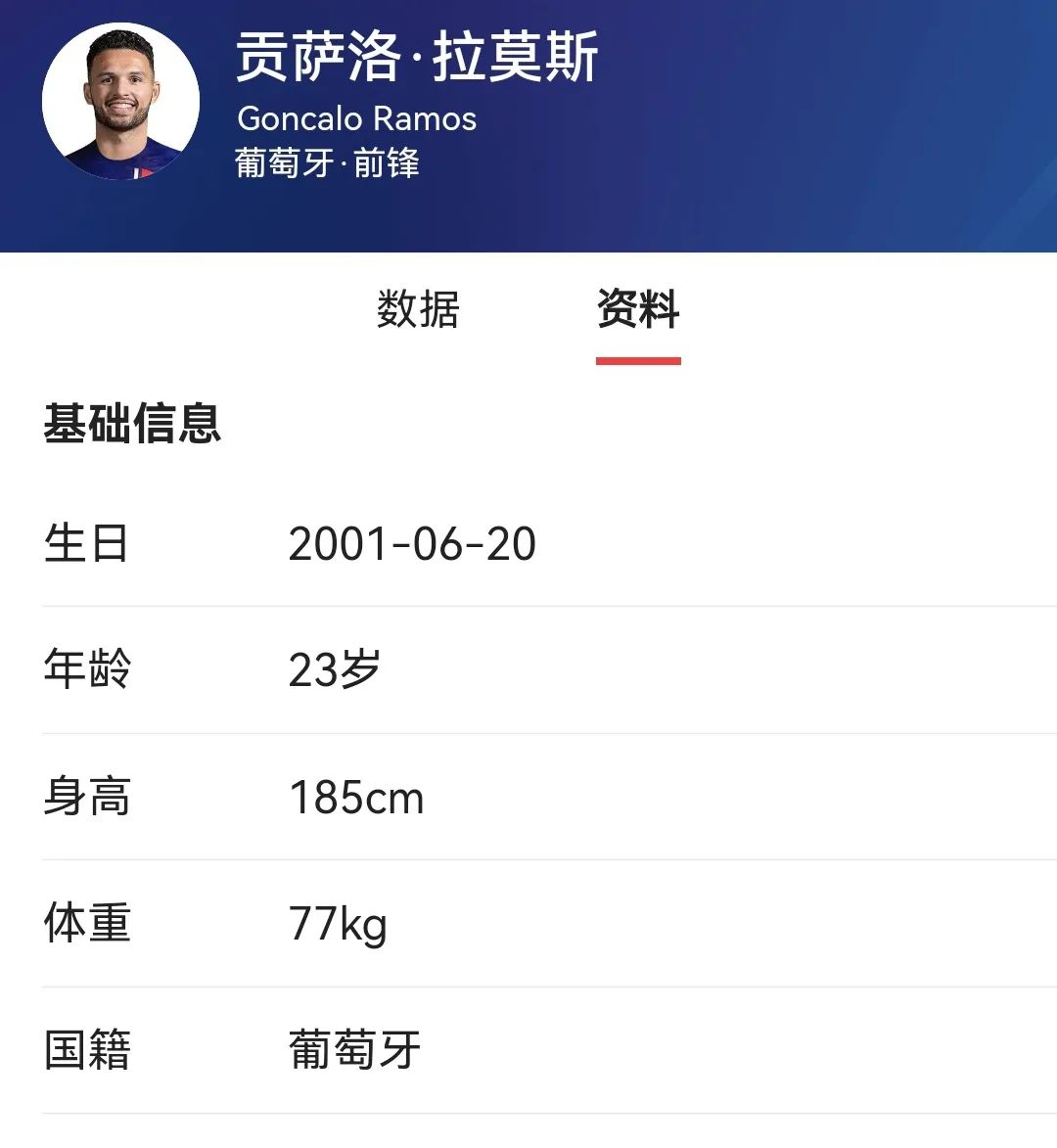This screenshot has height=1148, width=1057.
Task: Click the English name Goncalo Ramos
Action: tap(356, 119)
